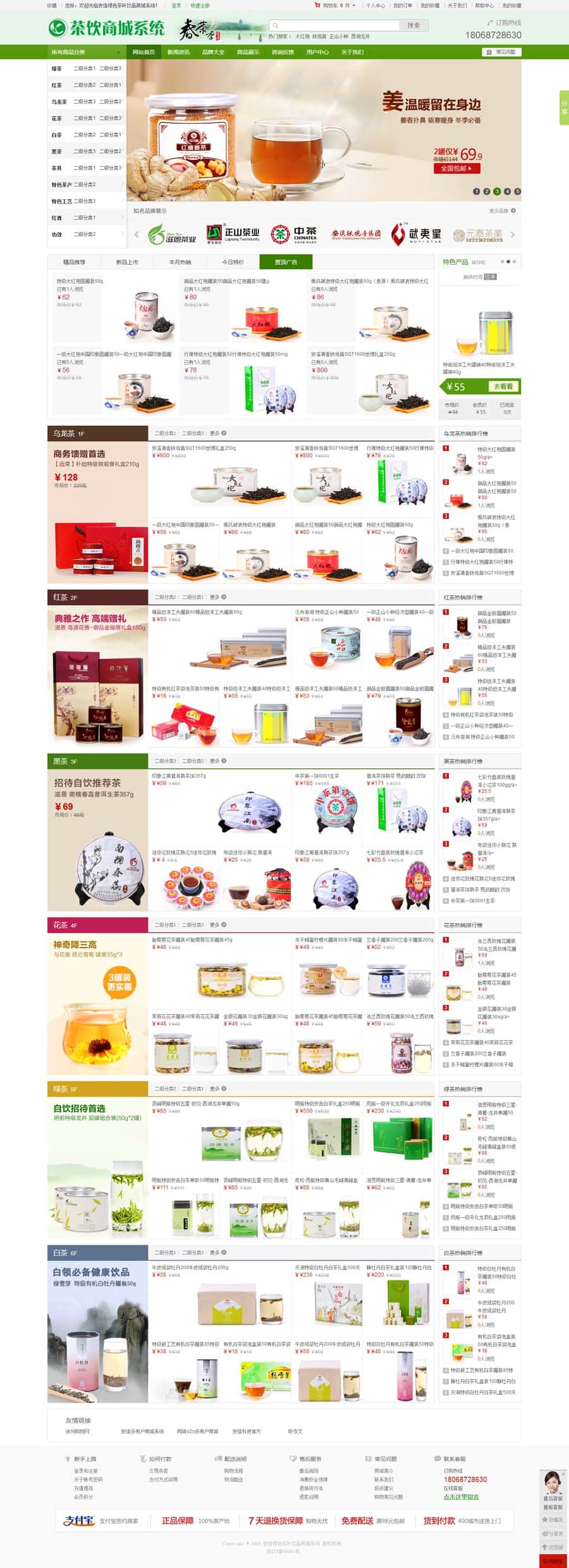Open the 正山茶业 brand
Screen dimensions: 569x1568
[233, 234]
